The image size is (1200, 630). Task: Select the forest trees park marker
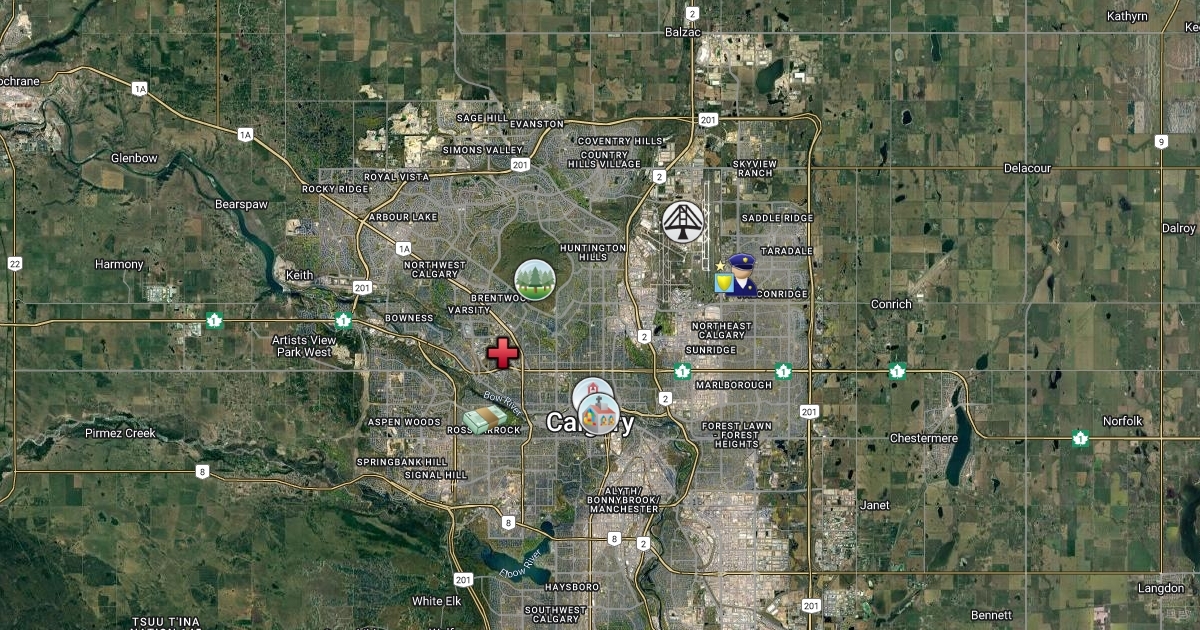tap(535, 279)
